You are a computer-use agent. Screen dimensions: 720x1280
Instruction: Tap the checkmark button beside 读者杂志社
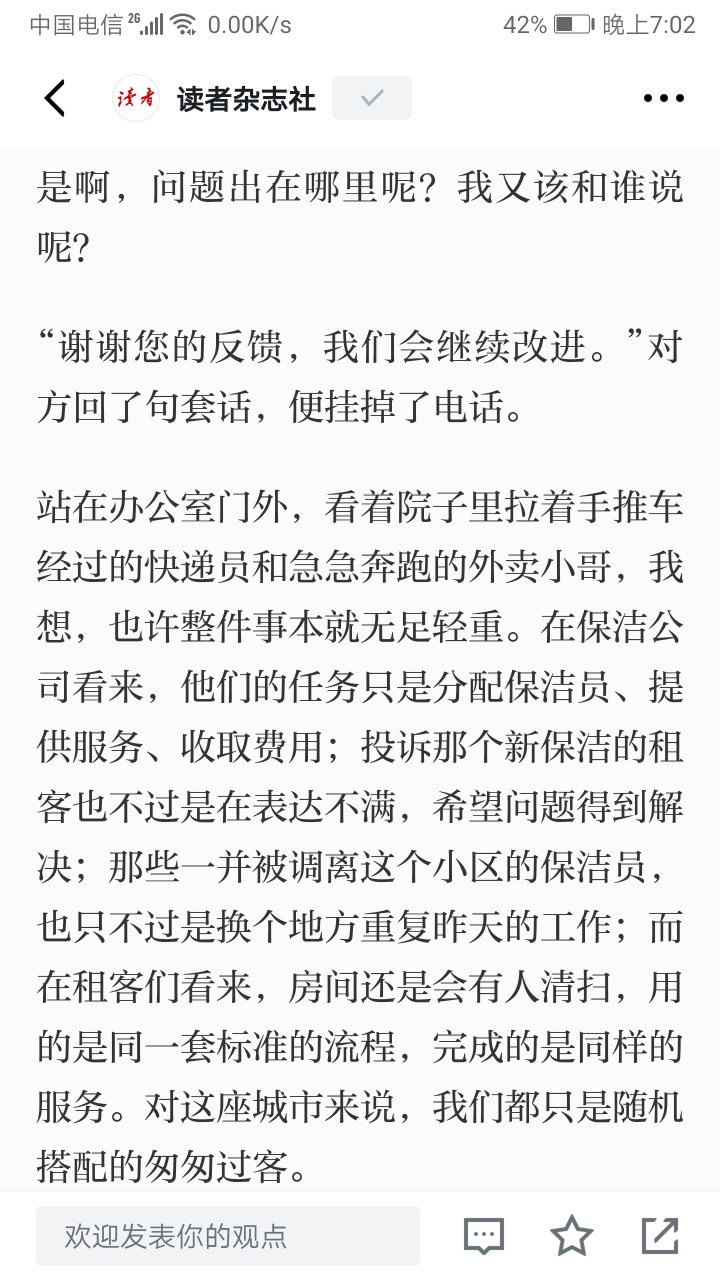[372, 98]
